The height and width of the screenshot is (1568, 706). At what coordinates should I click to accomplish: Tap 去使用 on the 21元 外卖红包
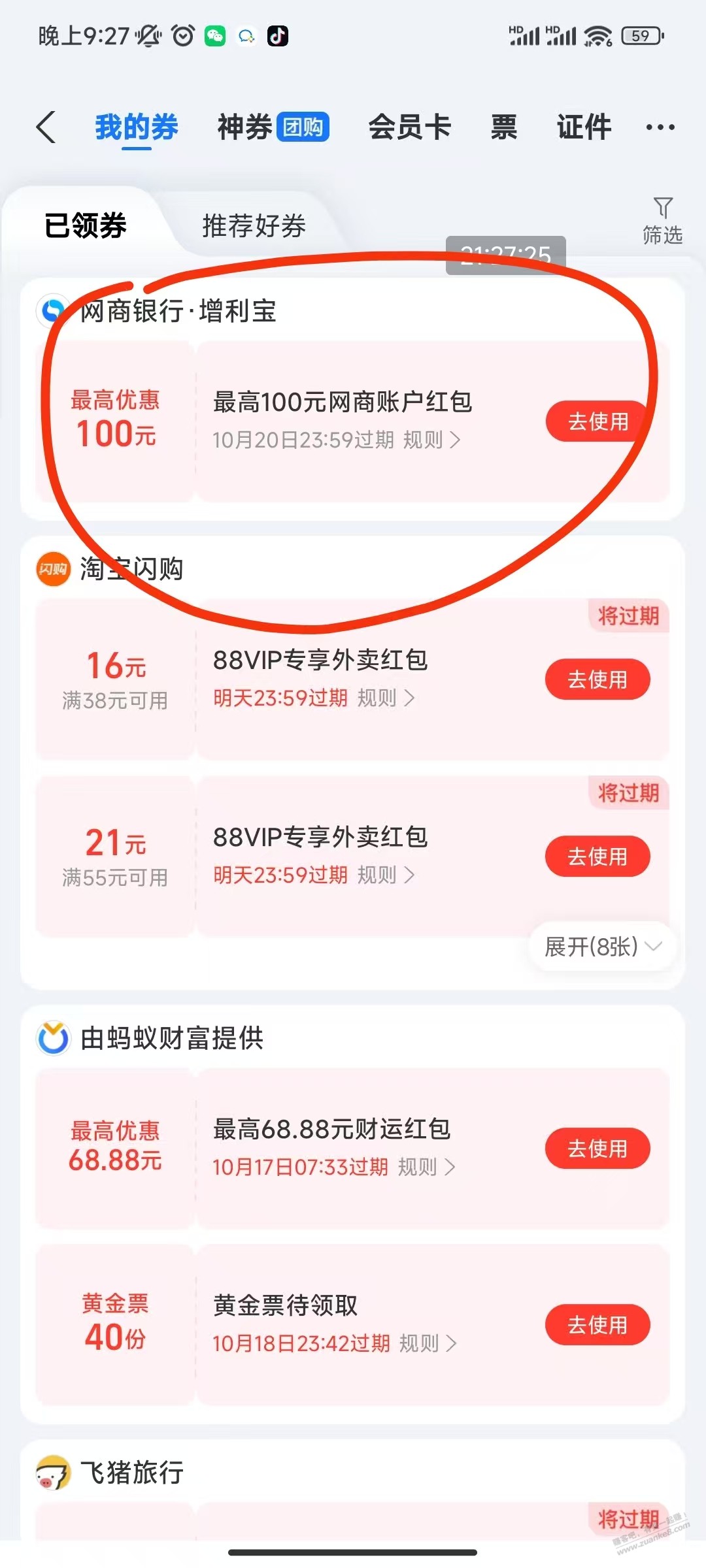597,857
